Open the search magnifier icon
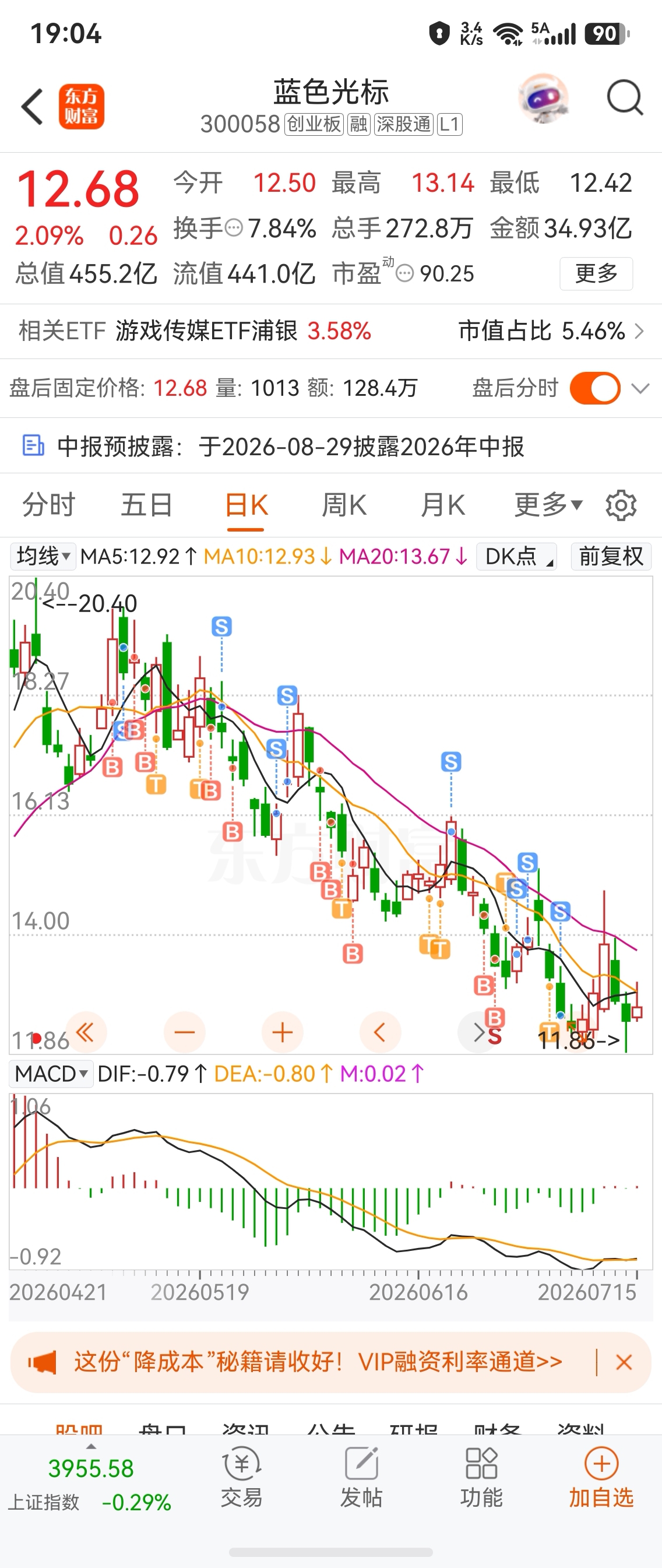Image resolution: width=662 pixels, height=1568 pixels. point(625,97)
